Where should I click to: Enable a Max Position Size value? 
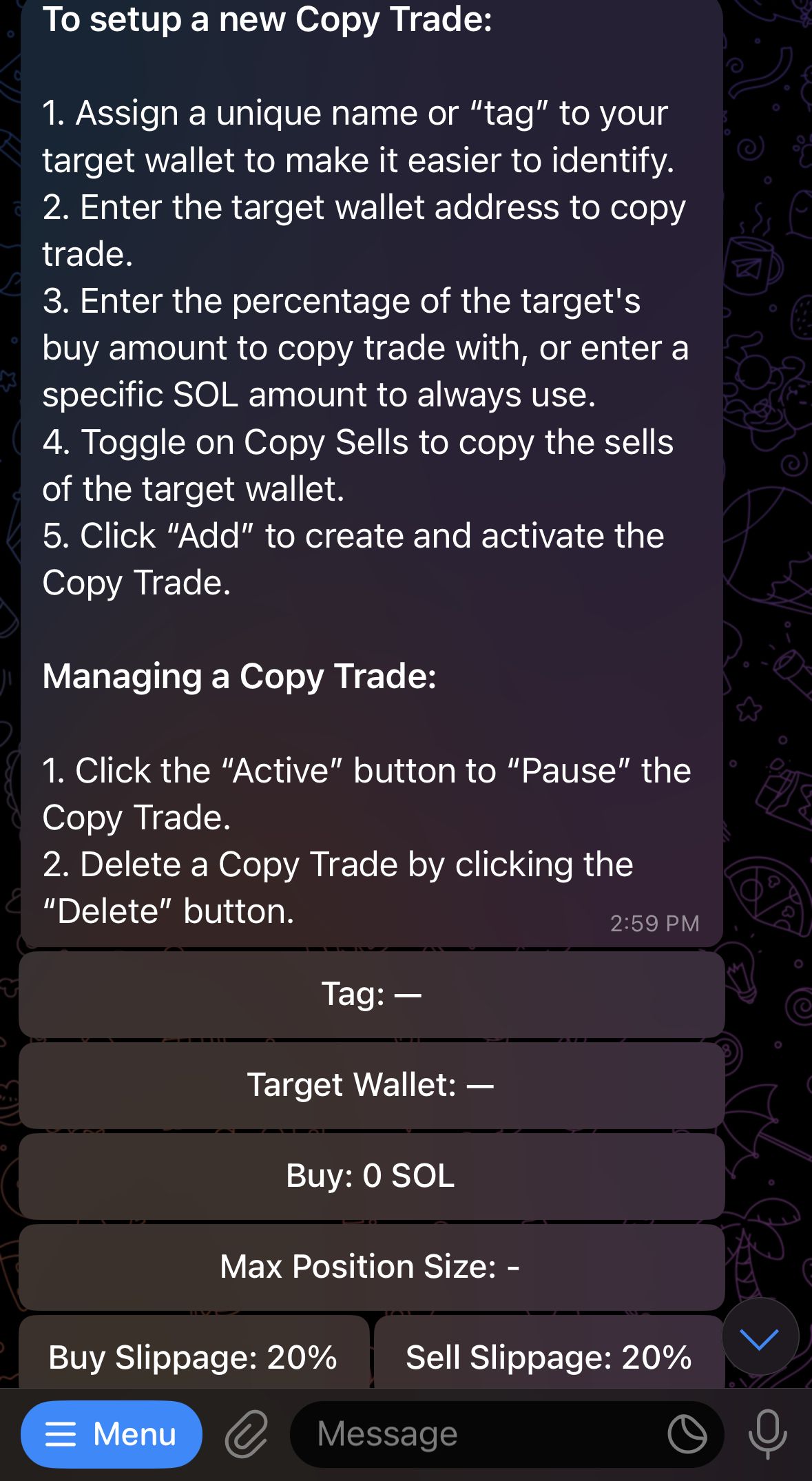click(372, 1266)
